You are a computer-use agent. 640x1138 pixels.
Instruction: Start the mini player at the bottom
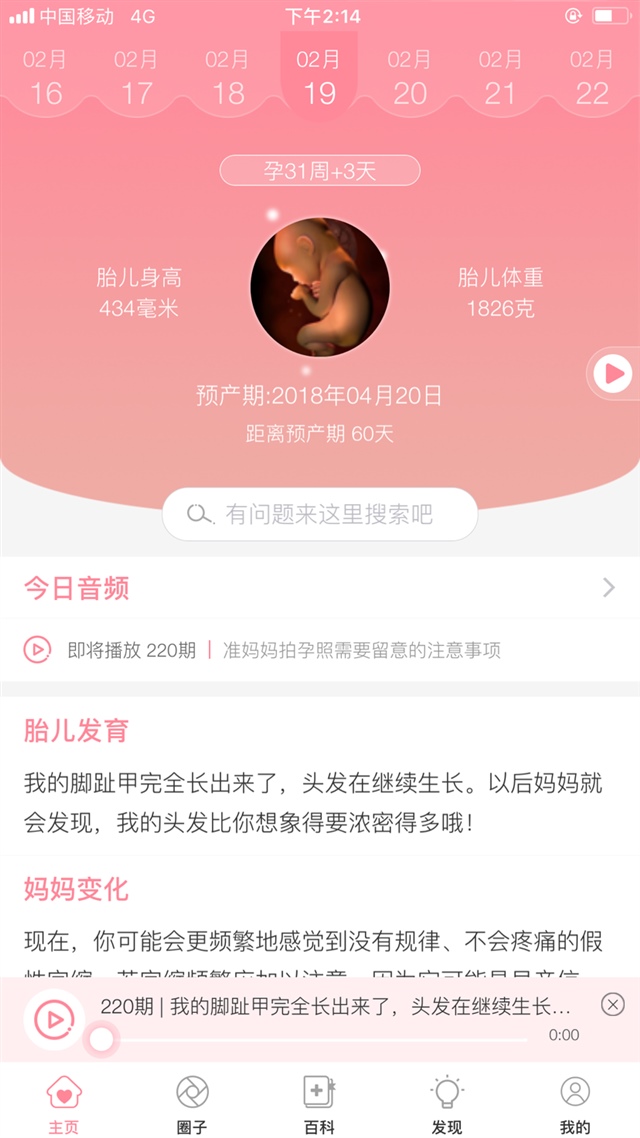click(53, 1019)
